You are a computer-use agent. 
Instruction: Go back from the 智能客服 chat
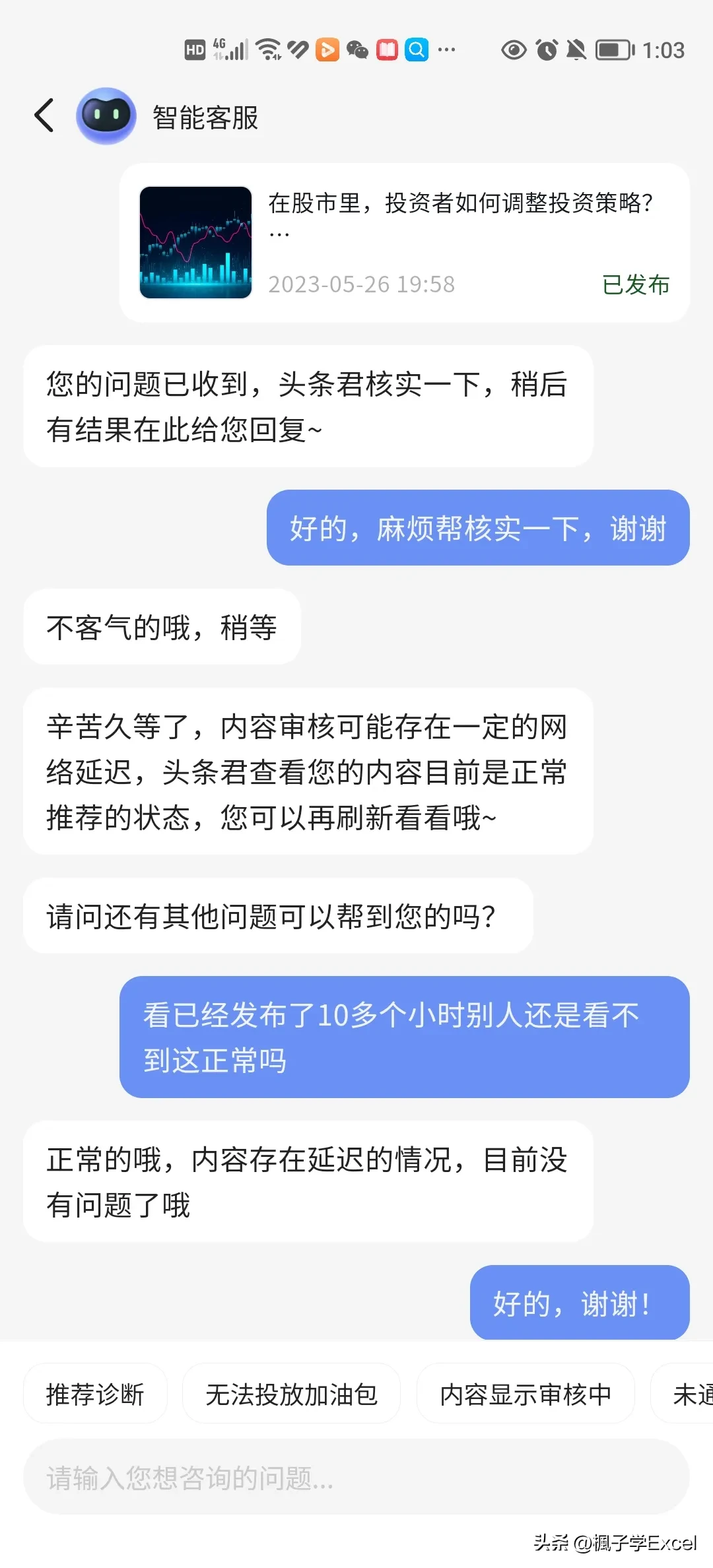coord(44,116)
